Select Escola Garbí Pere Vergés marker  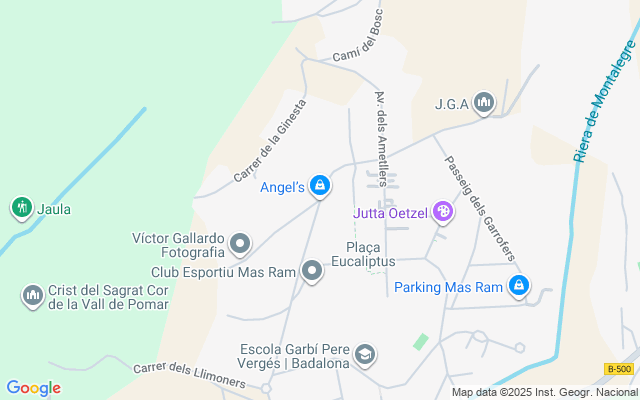366,354
